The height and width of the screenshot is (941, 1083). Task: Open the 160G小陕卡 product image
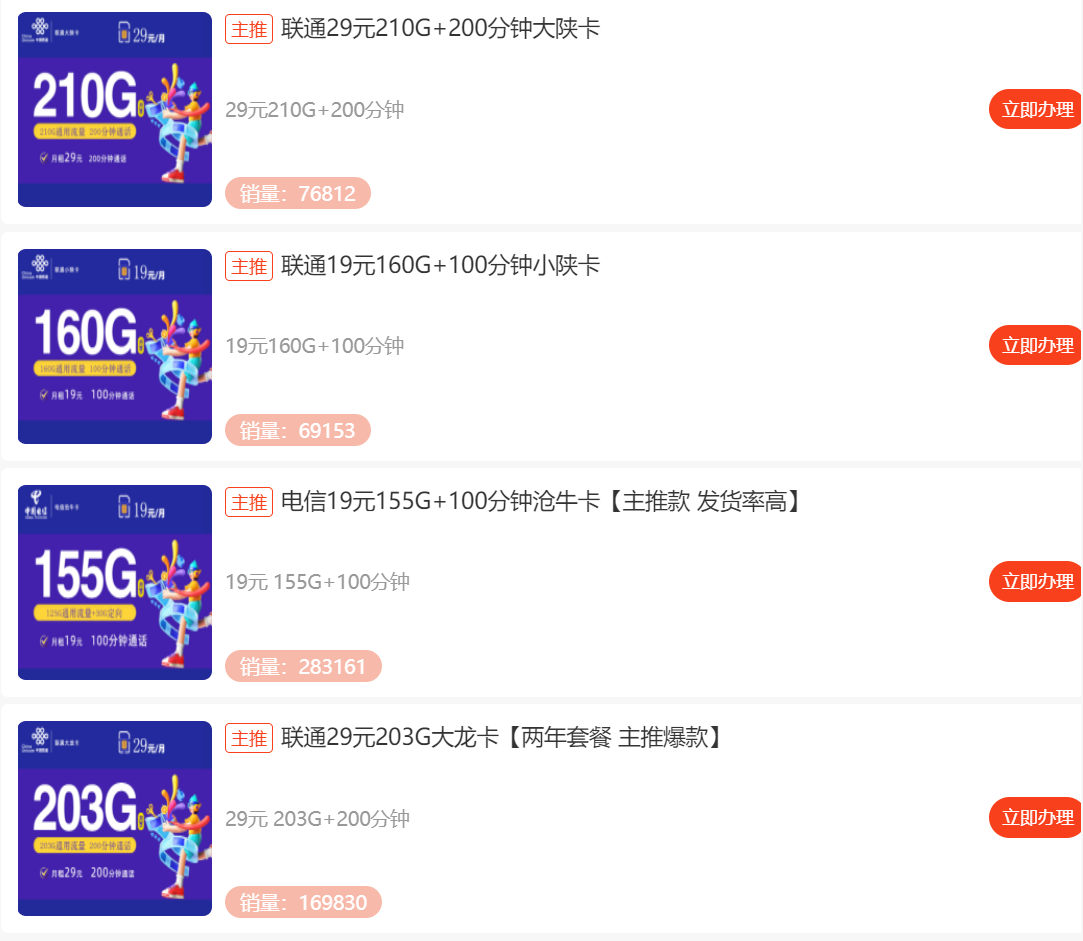click(115, 346)
